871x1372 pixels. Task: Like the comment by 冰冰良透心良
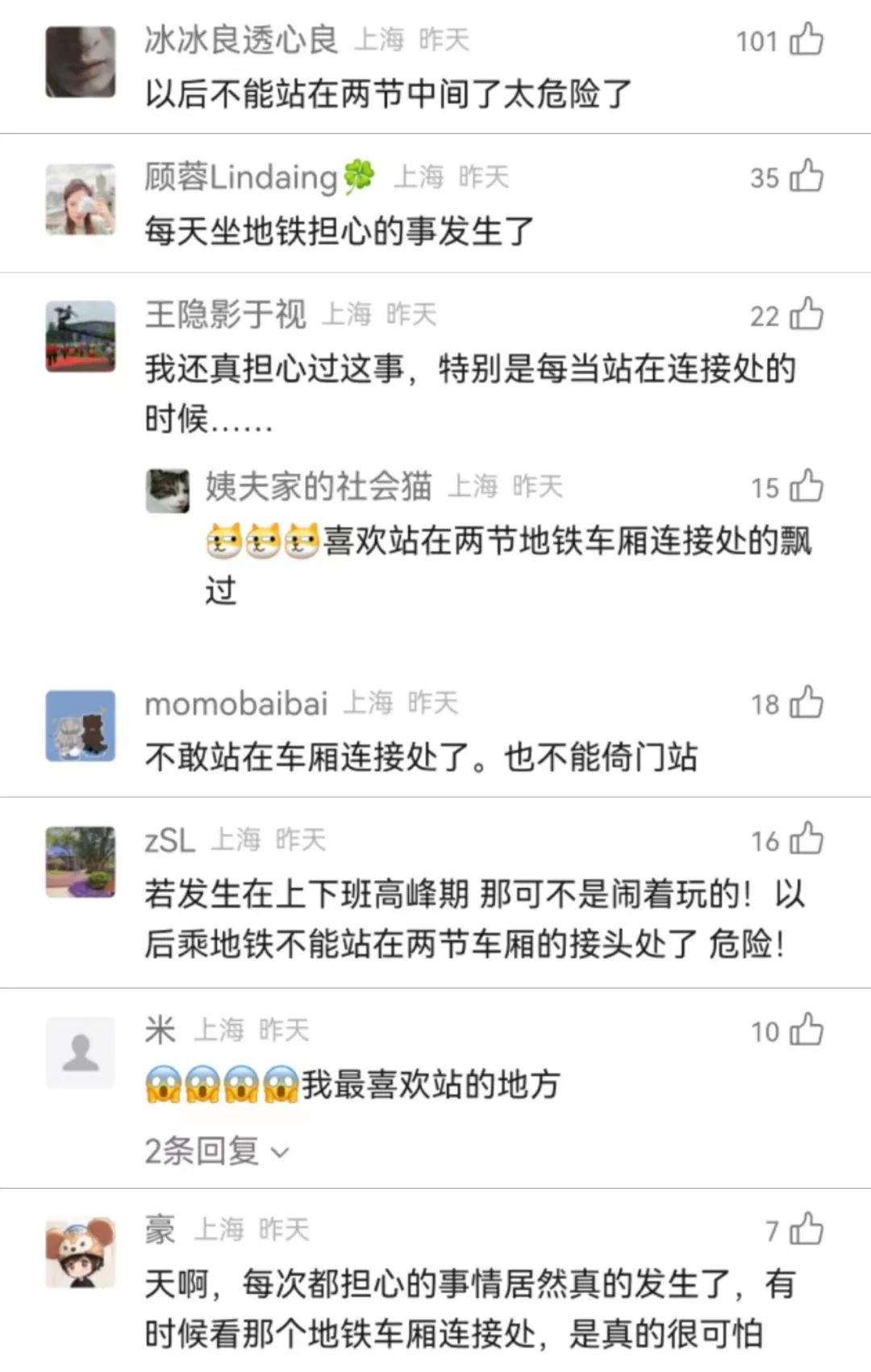pyautogui.click(x=806, y=40)
